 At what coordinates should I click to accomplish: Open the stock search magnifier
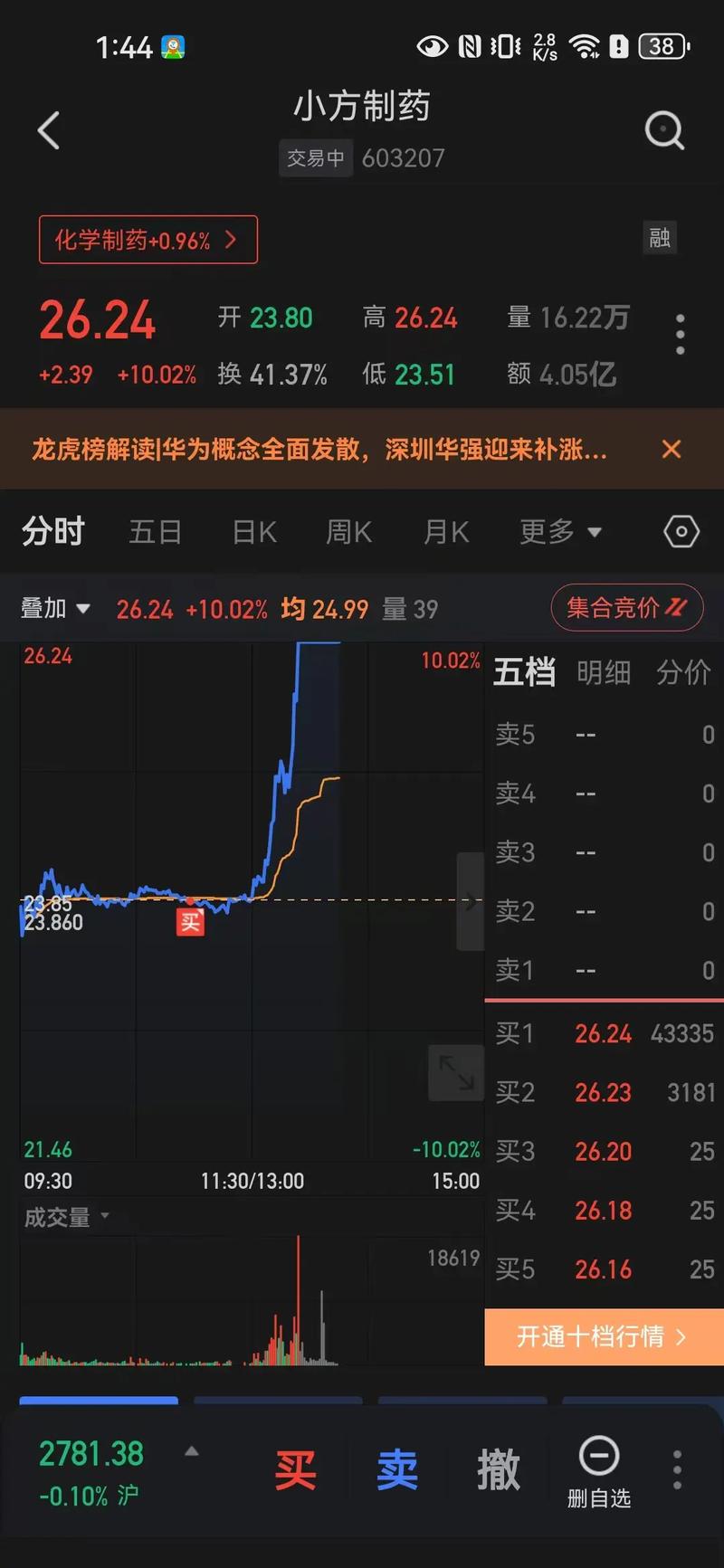665,130
